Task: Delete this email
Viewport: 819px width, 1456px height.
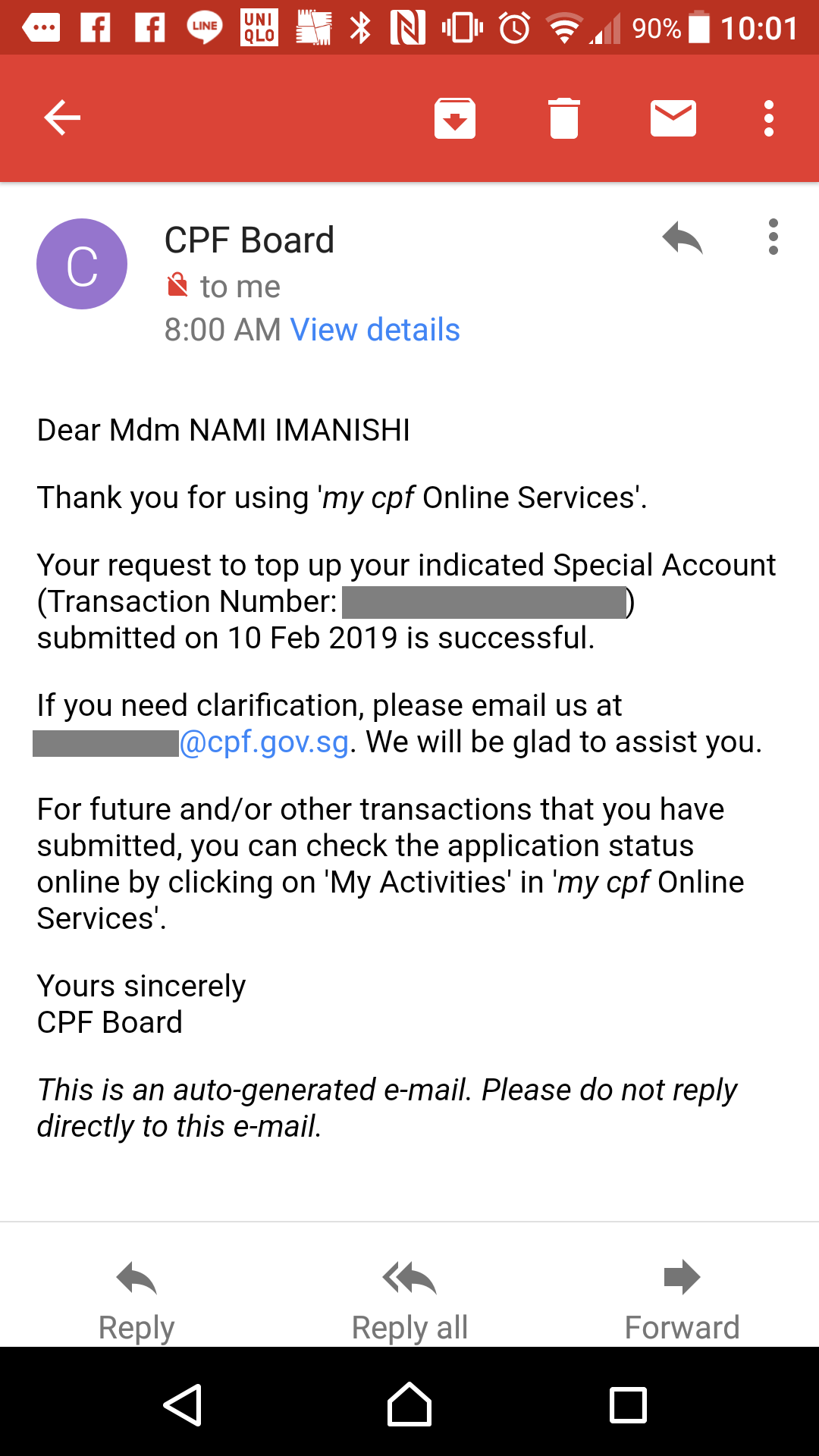Action: click(x=563, y=118)
